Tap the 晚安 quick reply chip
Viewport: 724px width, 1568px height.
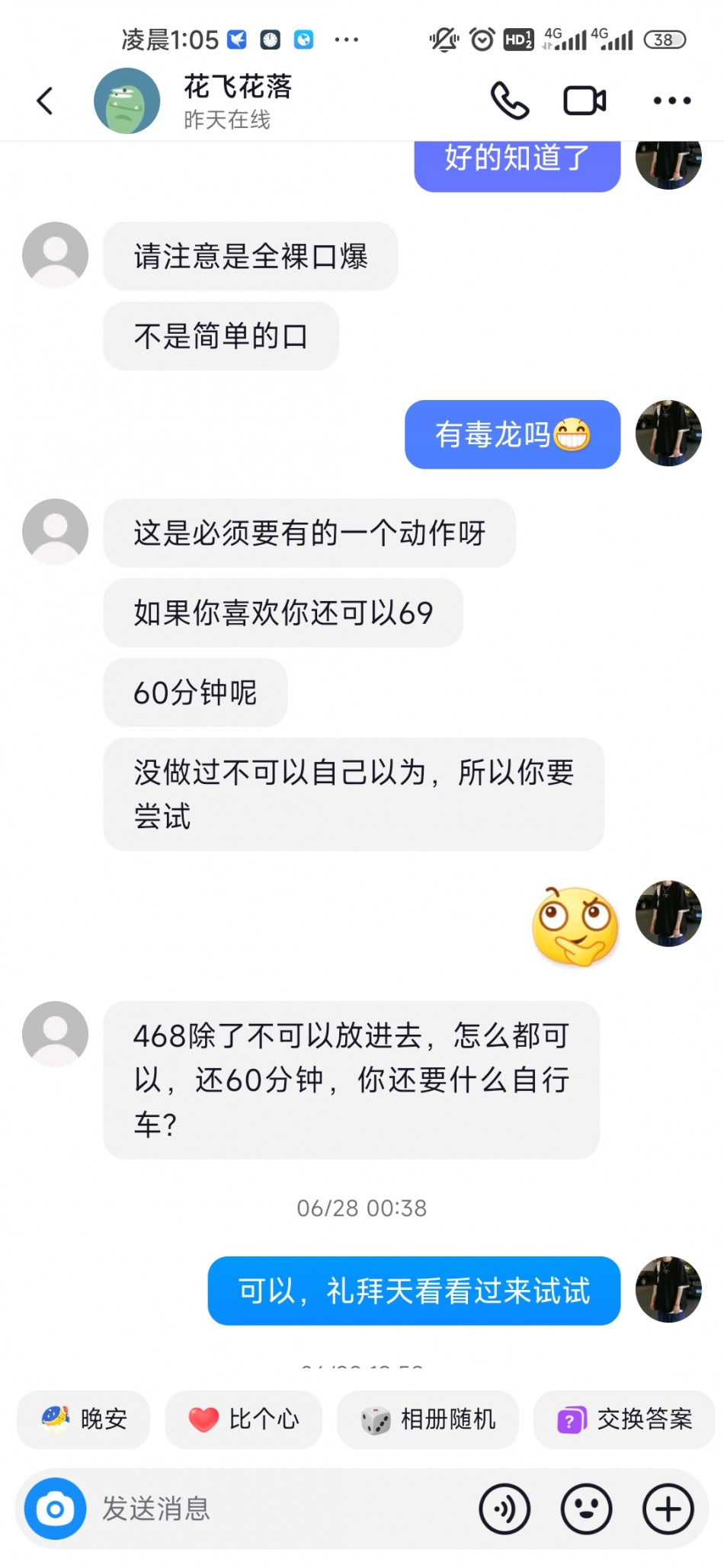pyautogui.click(x=84, y=1419)
